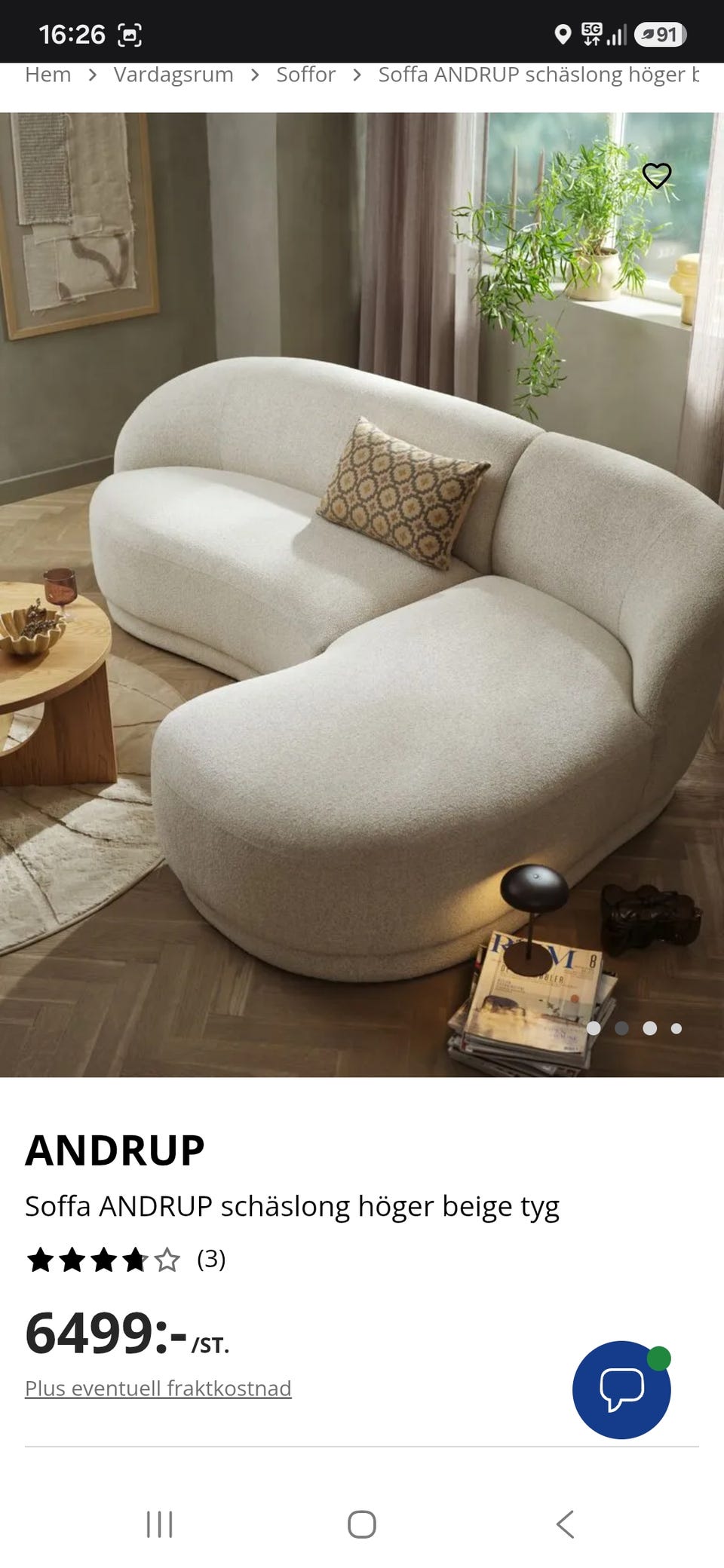Screen dimensions: 724x1568
Task: Go to Hem in the breadcrumb
Action: 48,75
